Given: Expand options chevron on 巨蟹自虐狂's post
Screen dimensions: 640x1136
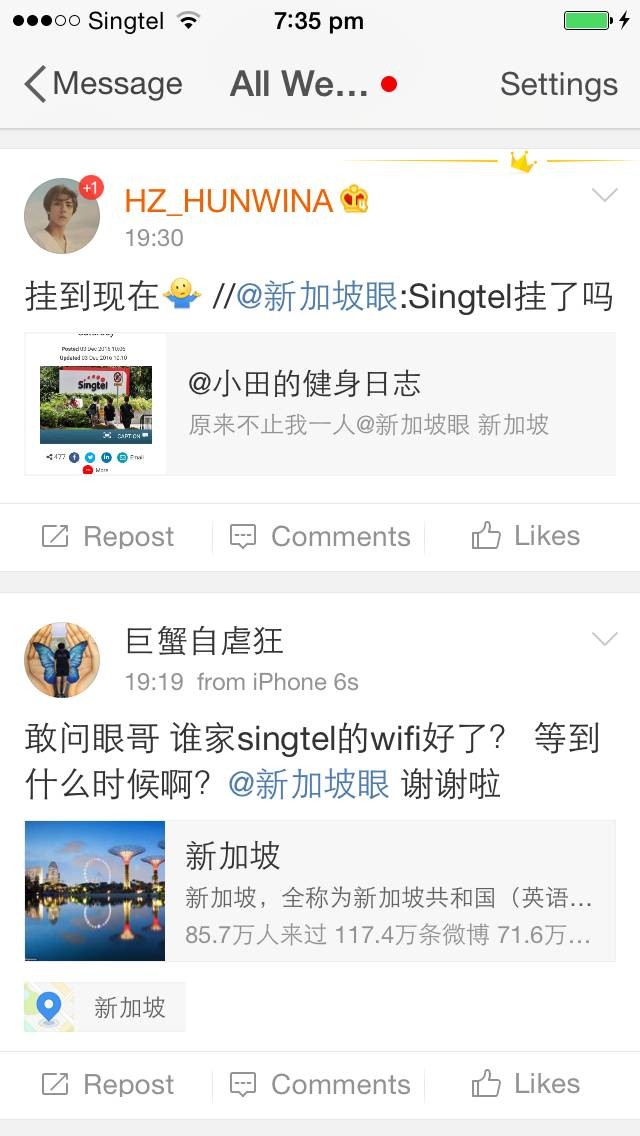Looking at the screenshot, I should [605, 640].
